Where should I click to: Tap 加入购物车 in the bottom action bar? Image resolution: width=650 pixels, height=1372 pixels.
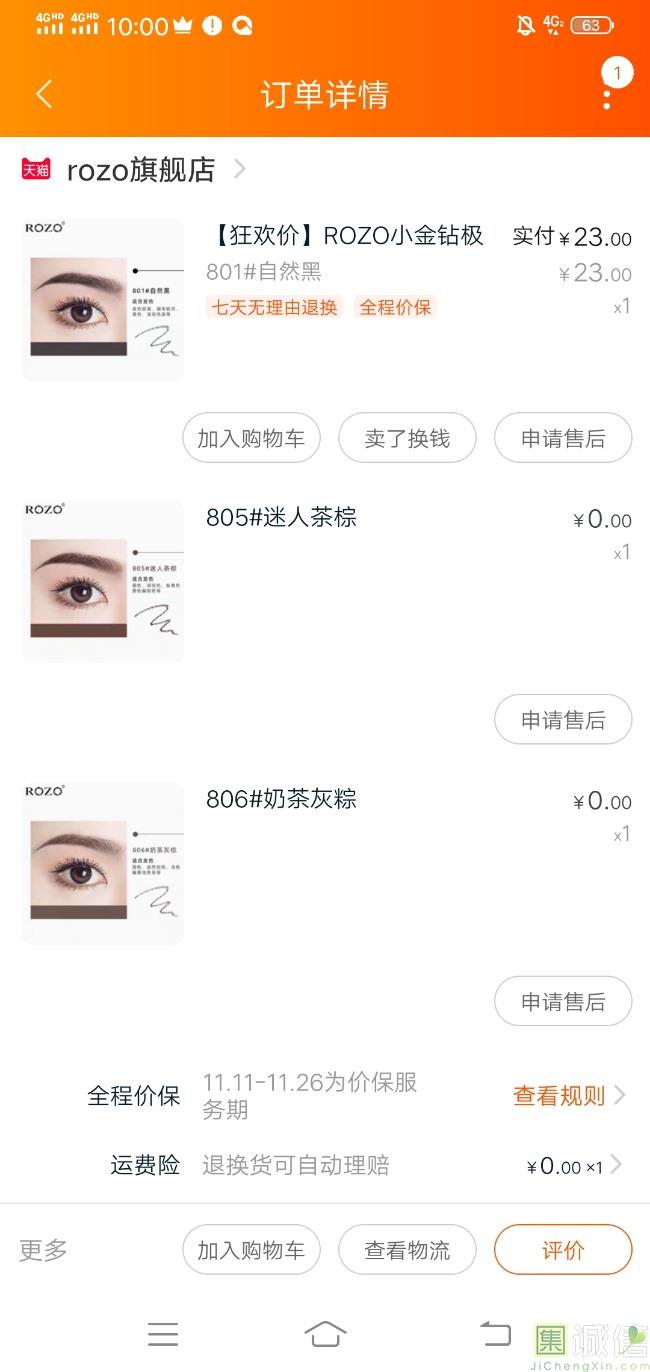click(x=251, y=1250)
